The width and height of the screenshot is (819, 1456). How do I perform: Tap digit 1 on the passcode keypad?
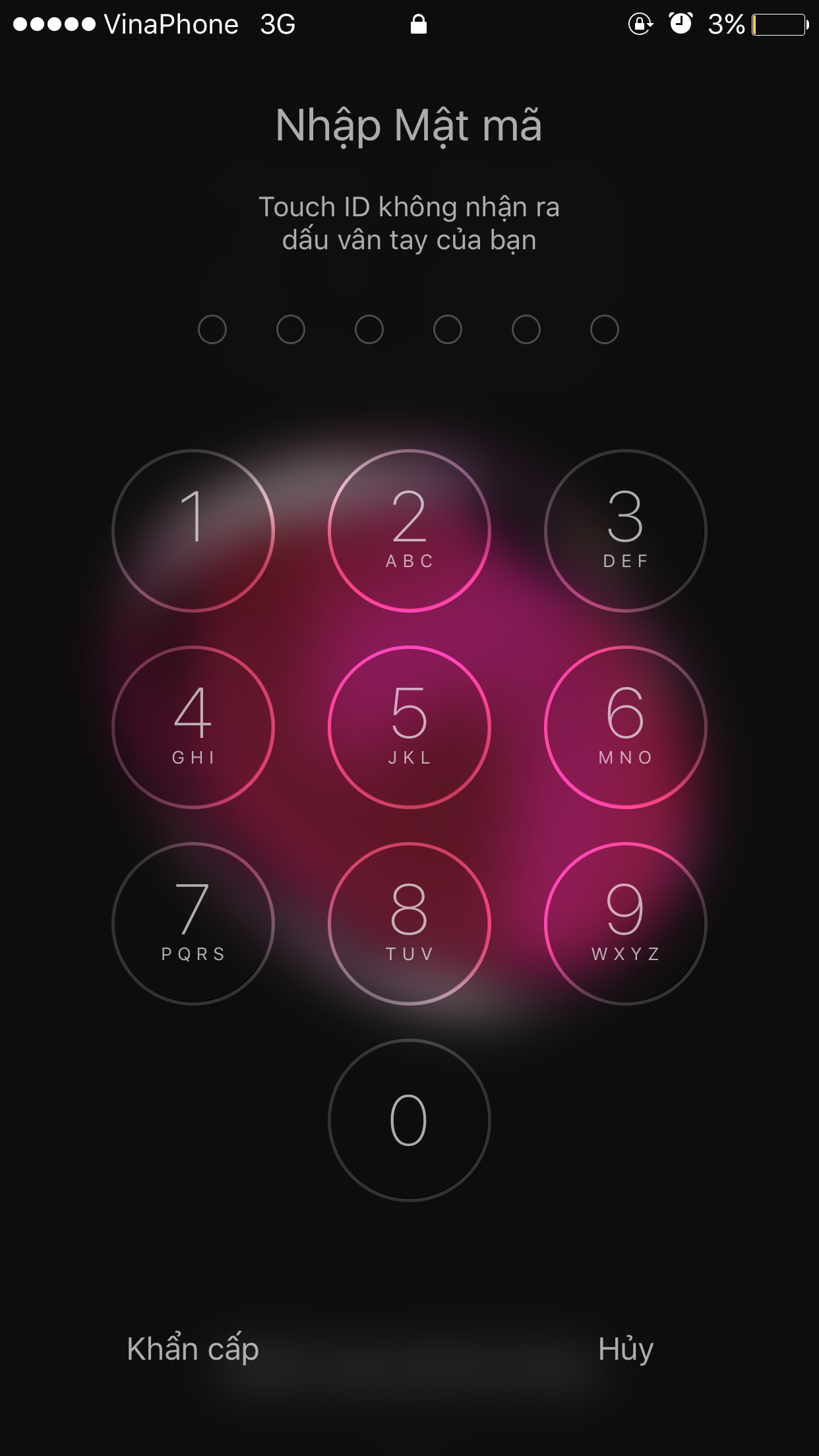pos(193,531)
